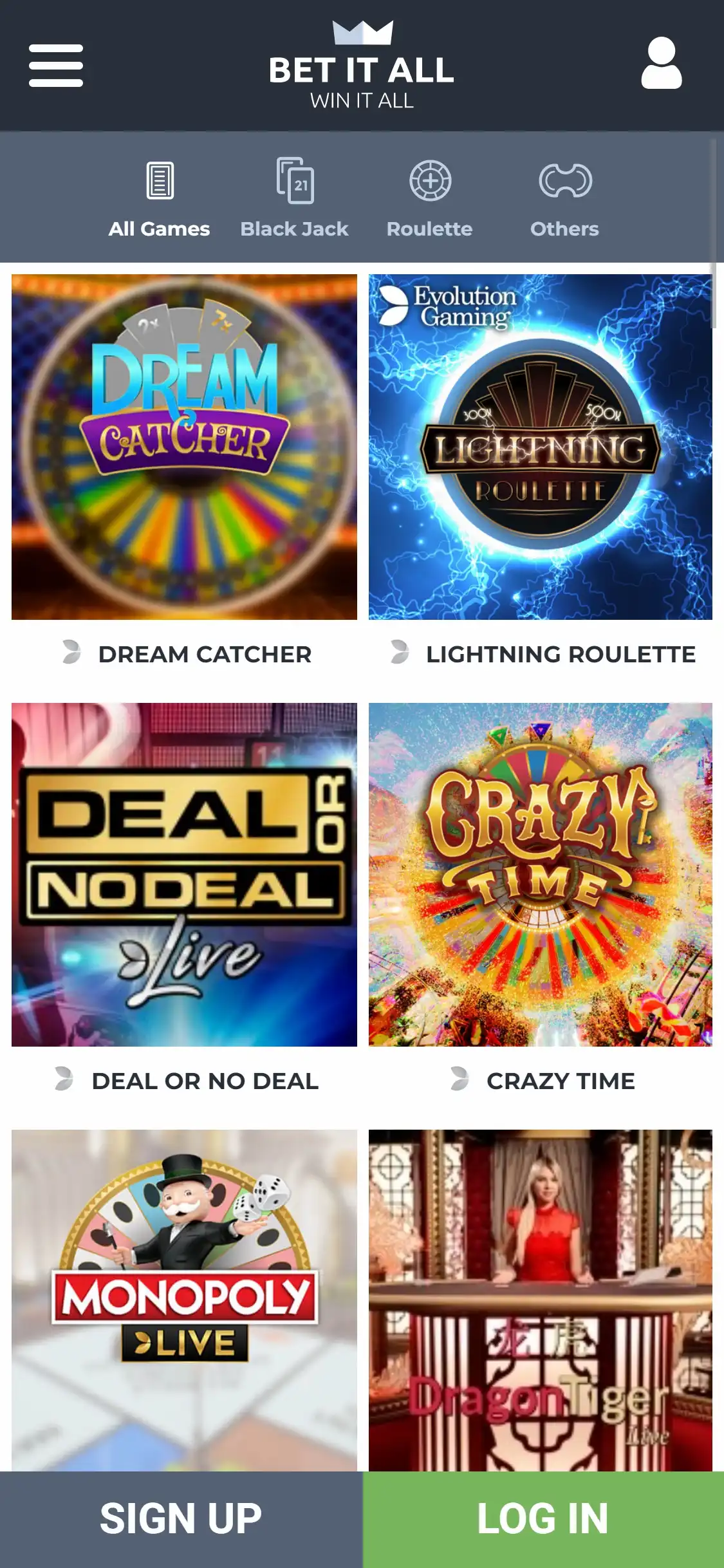Open the user account icon

click(661, 63)
